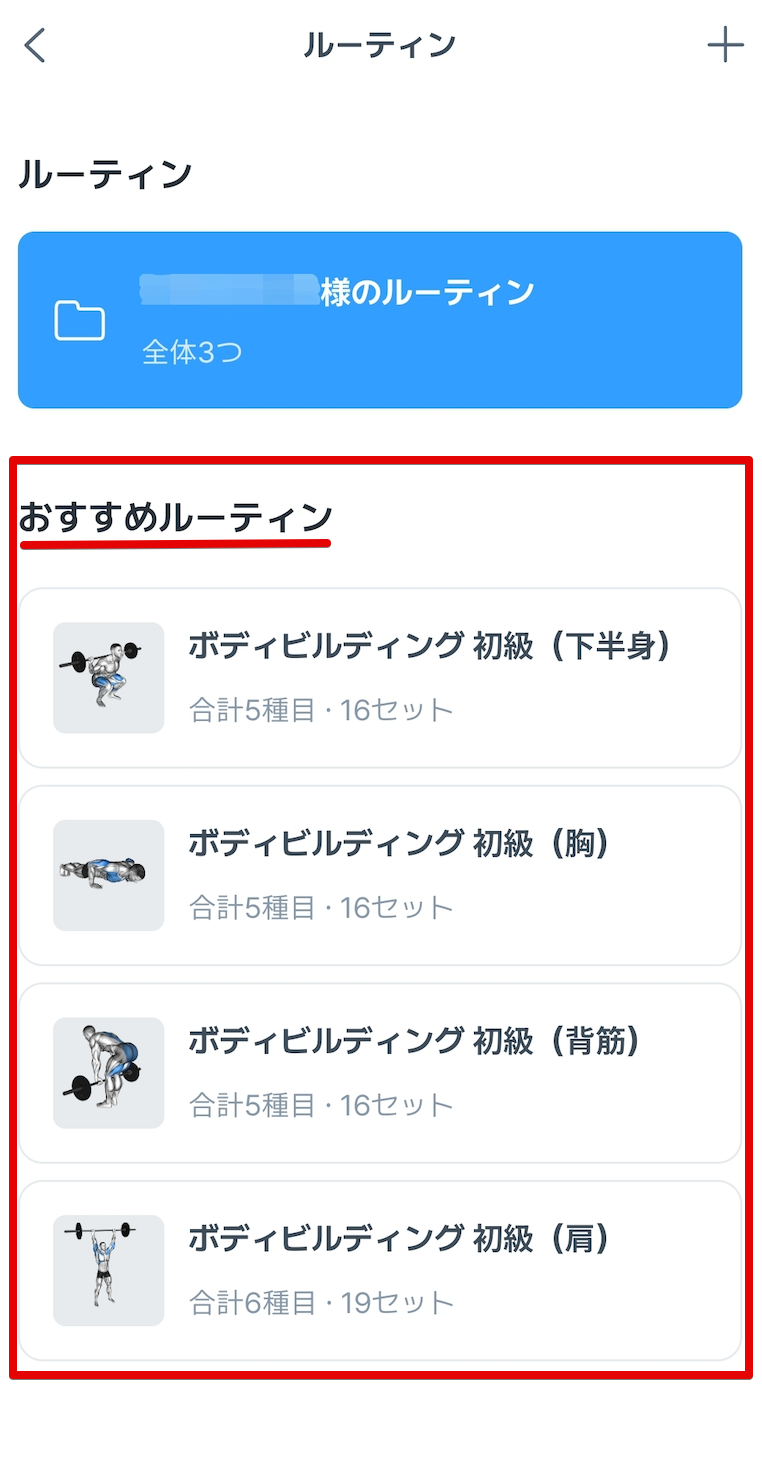Go back using the top-left arrow
The width and height of the screenshot is (762, 1472).
point(36,46)
